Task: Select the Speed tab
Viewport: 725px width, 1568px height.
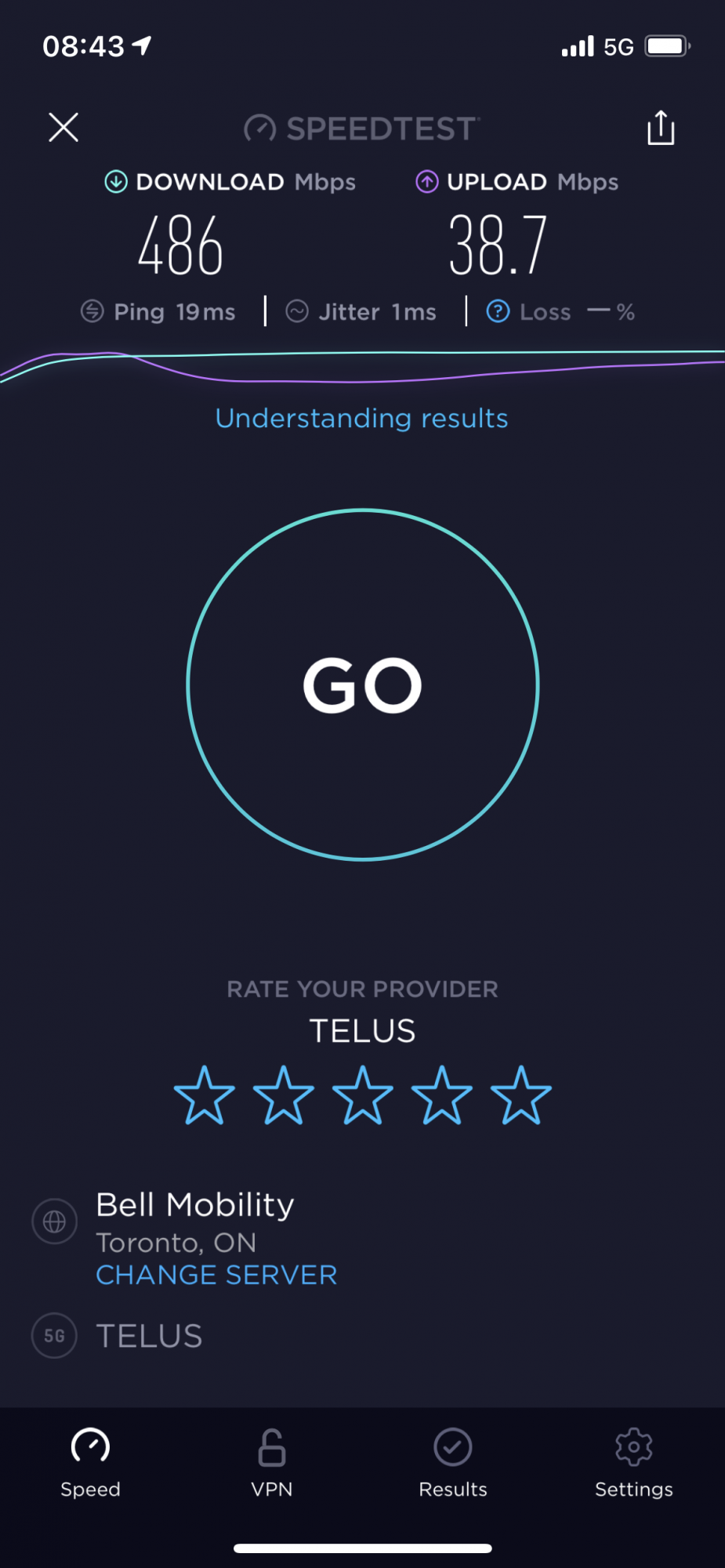Action: coord(90,1462)
